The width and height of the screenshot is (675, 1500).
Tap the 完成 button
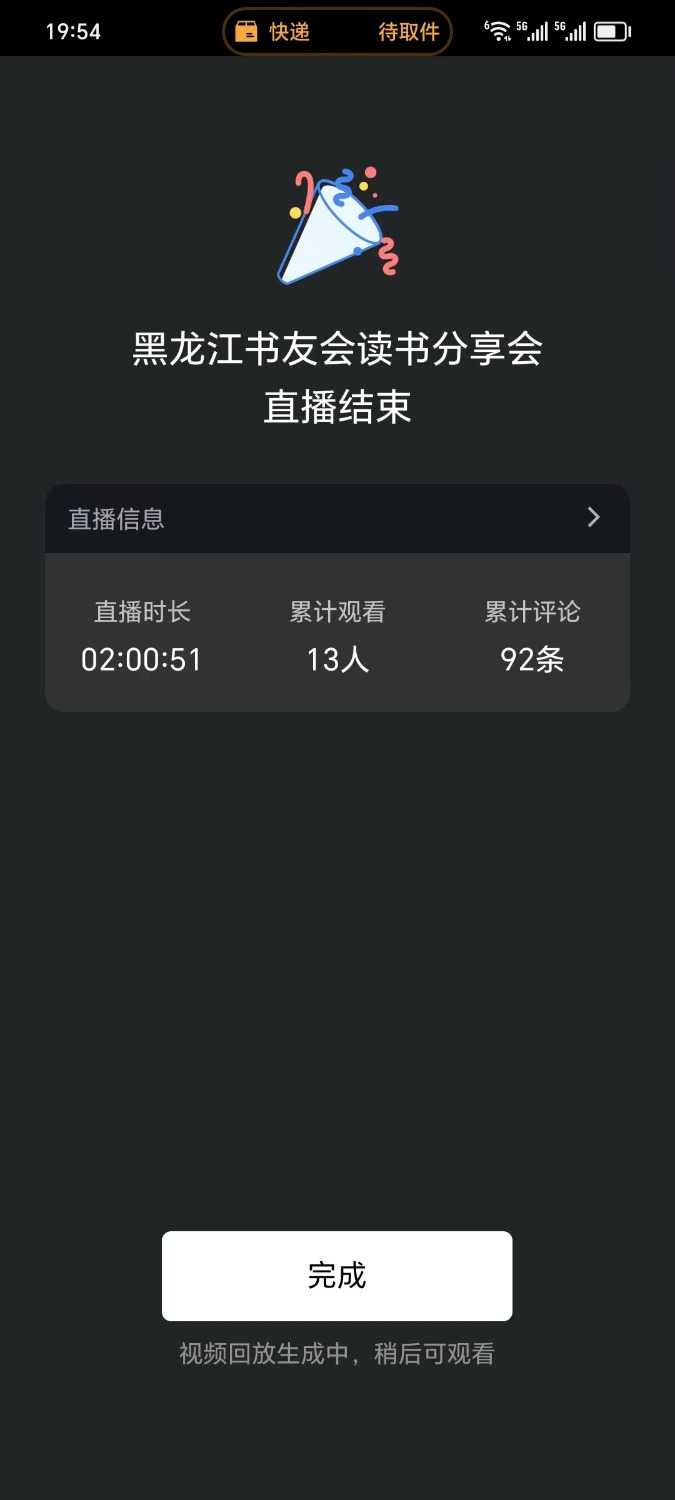click(337, 1275)
